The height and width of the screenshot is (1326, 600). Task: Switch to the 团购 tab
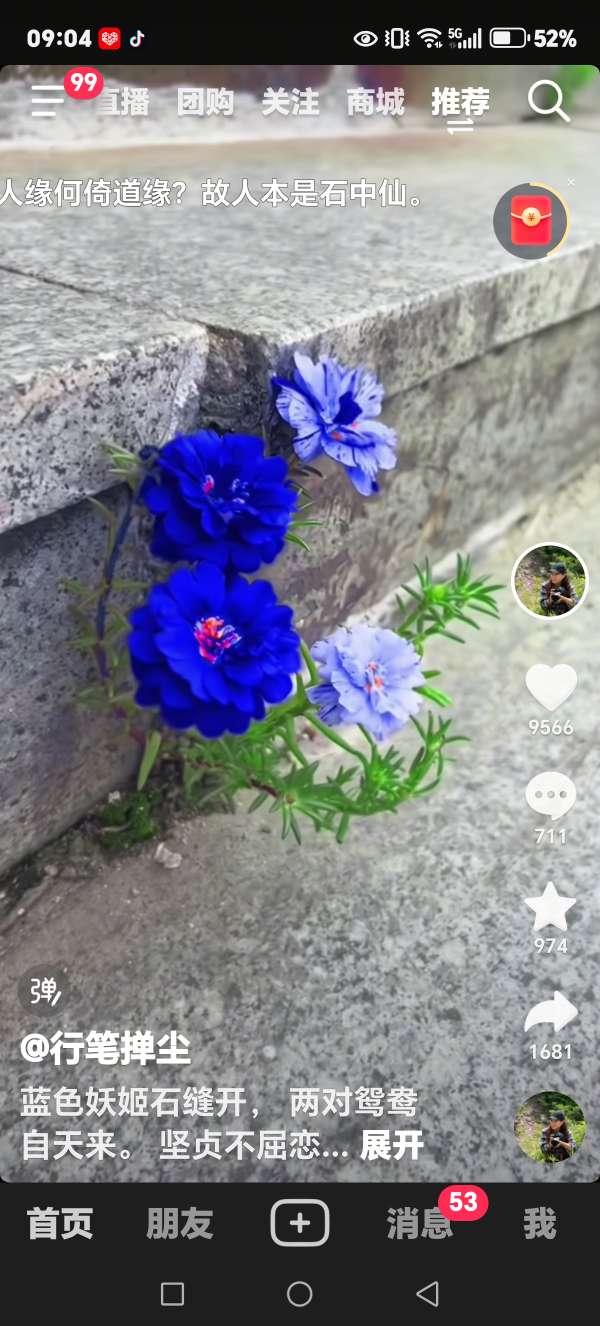205,102
